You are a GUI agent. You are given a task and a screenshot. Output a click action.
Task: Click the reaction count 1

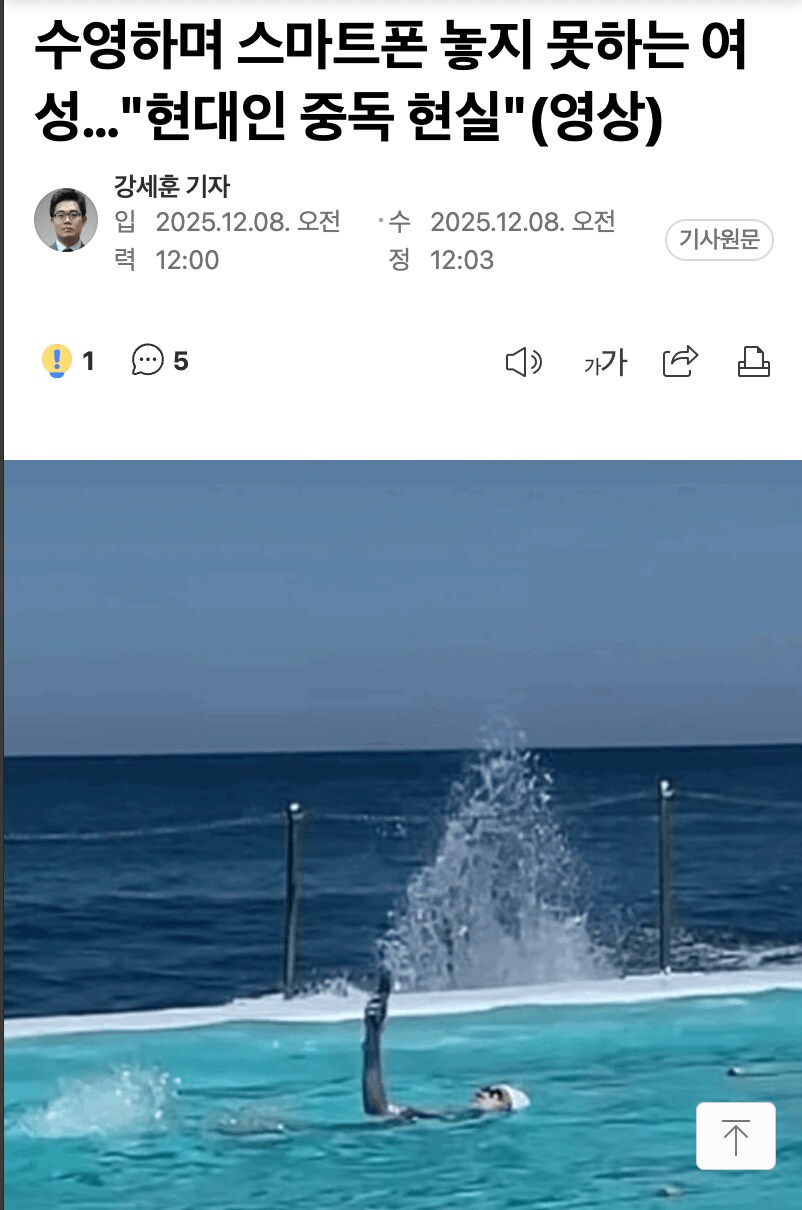point(88,361)
